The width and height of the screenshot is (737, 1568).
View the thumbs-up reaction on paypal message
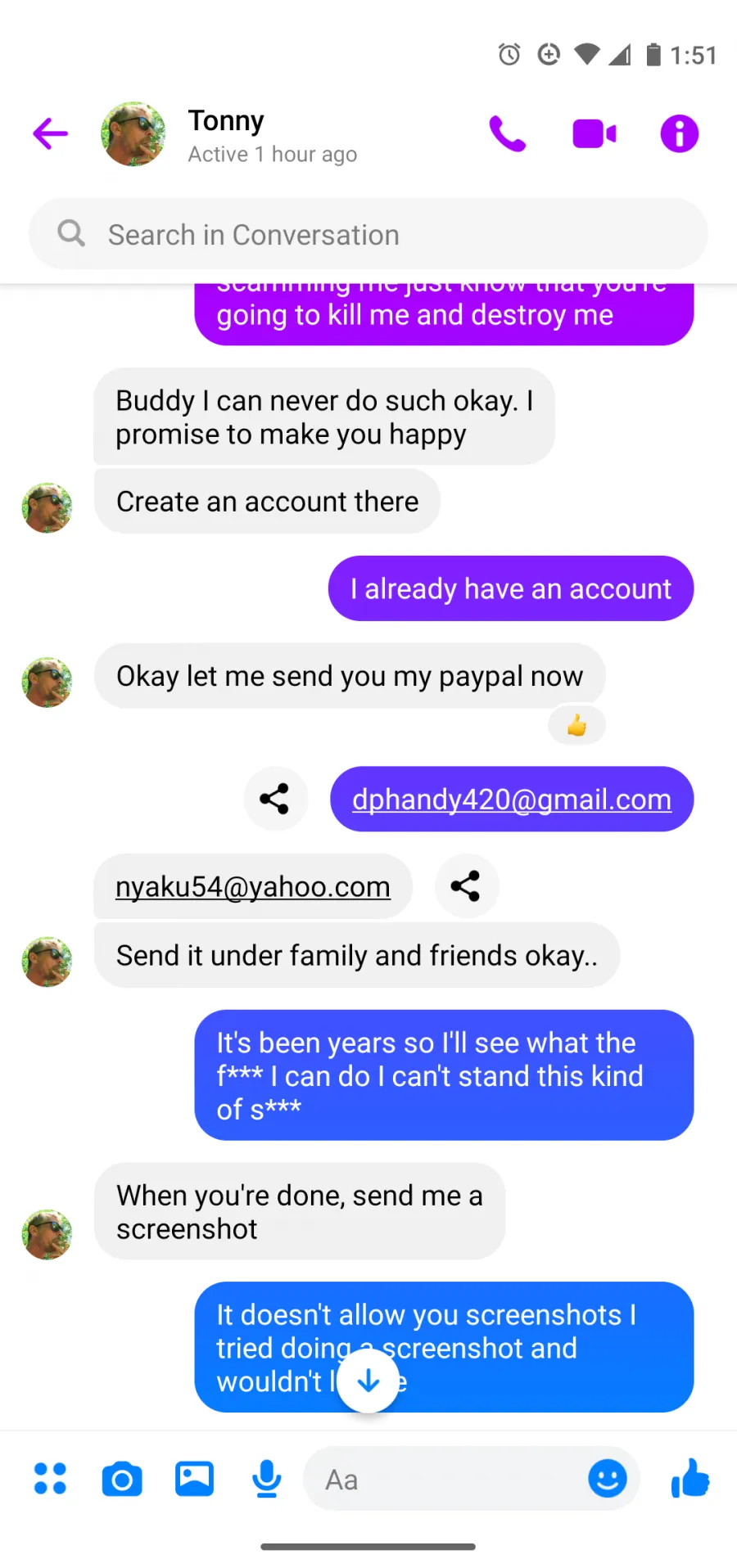pos(577,725)
